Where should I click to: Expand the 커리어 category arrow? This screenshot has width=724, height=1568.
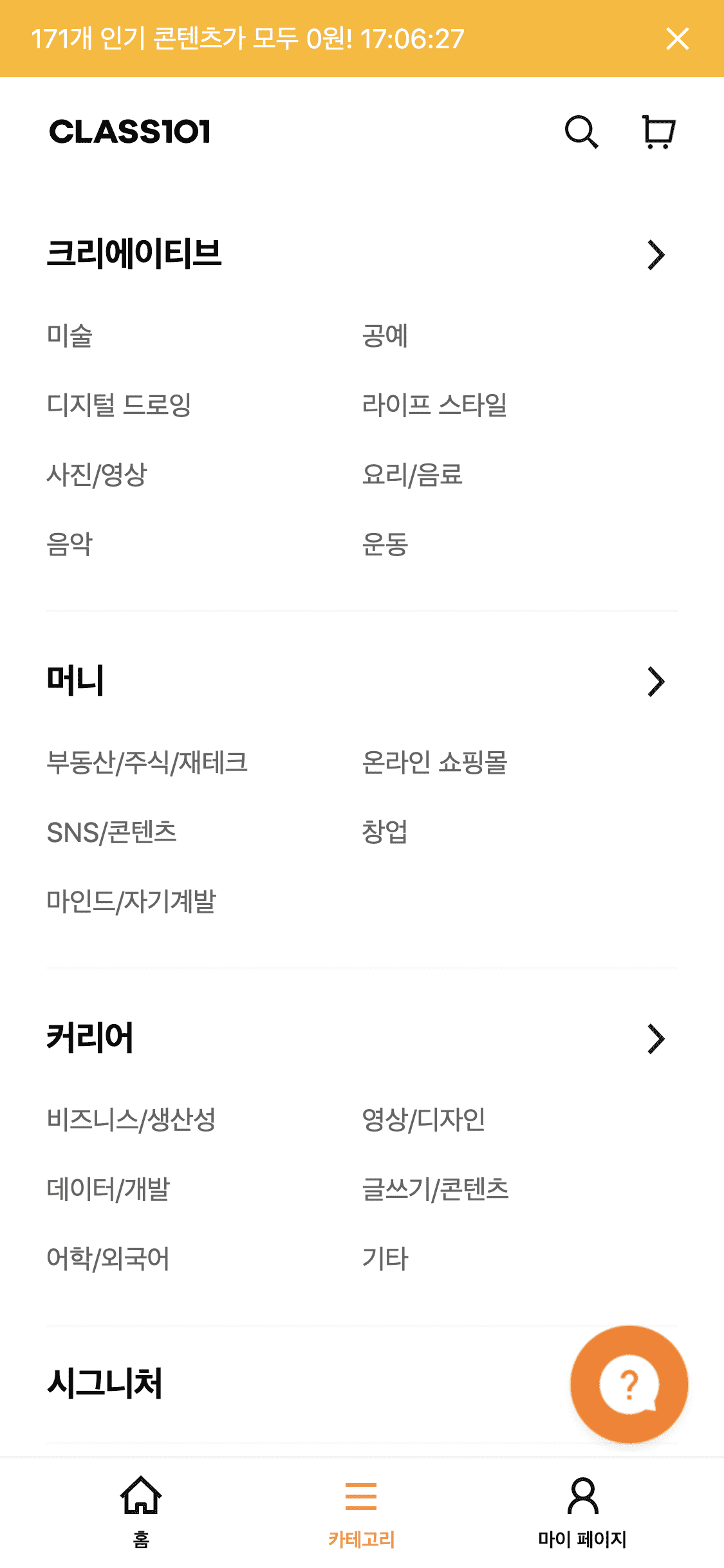655,1039
